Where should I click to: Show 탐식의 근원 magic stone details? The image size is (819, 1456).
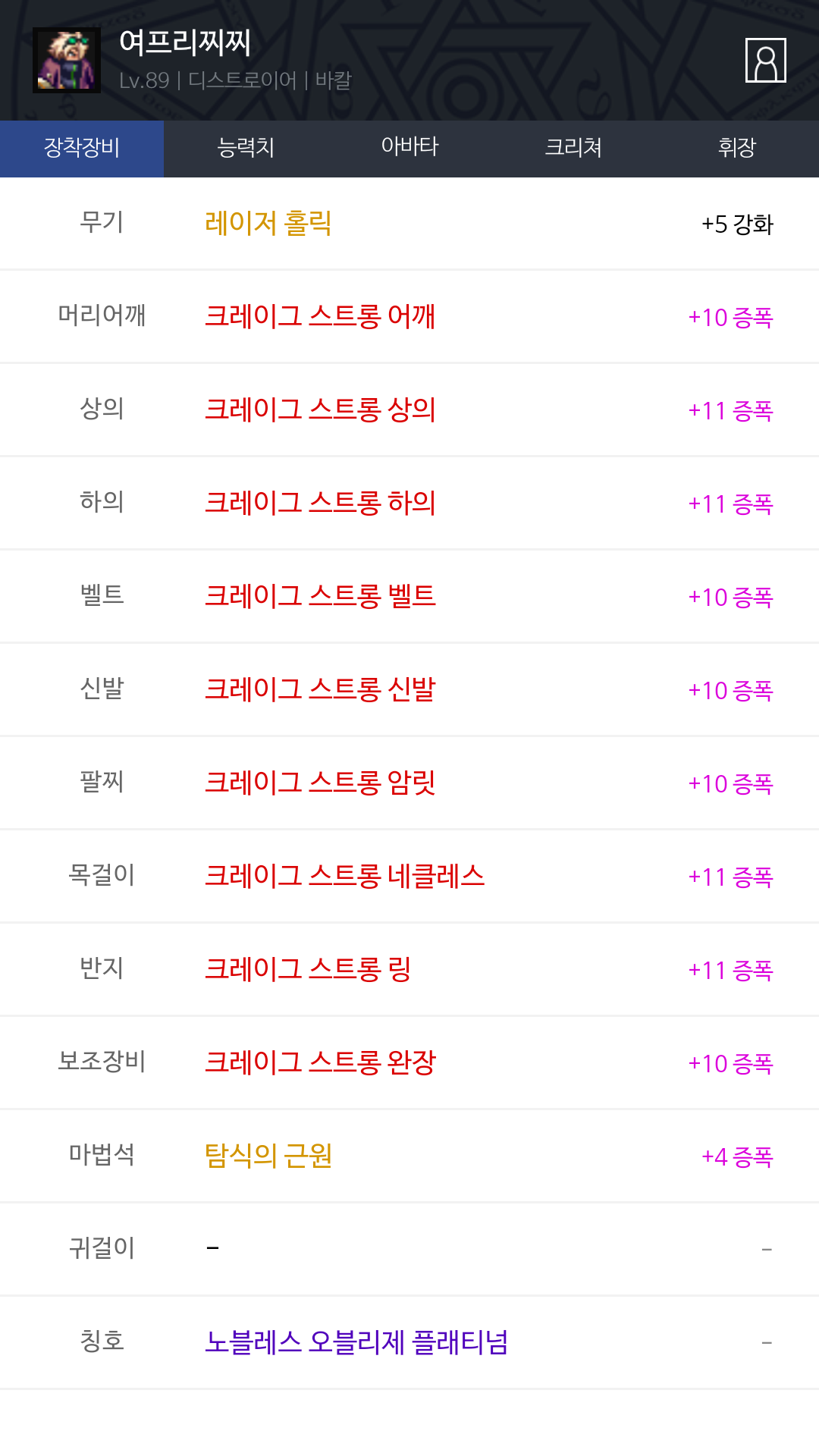pyautogui.click(x=268, y=1156)
